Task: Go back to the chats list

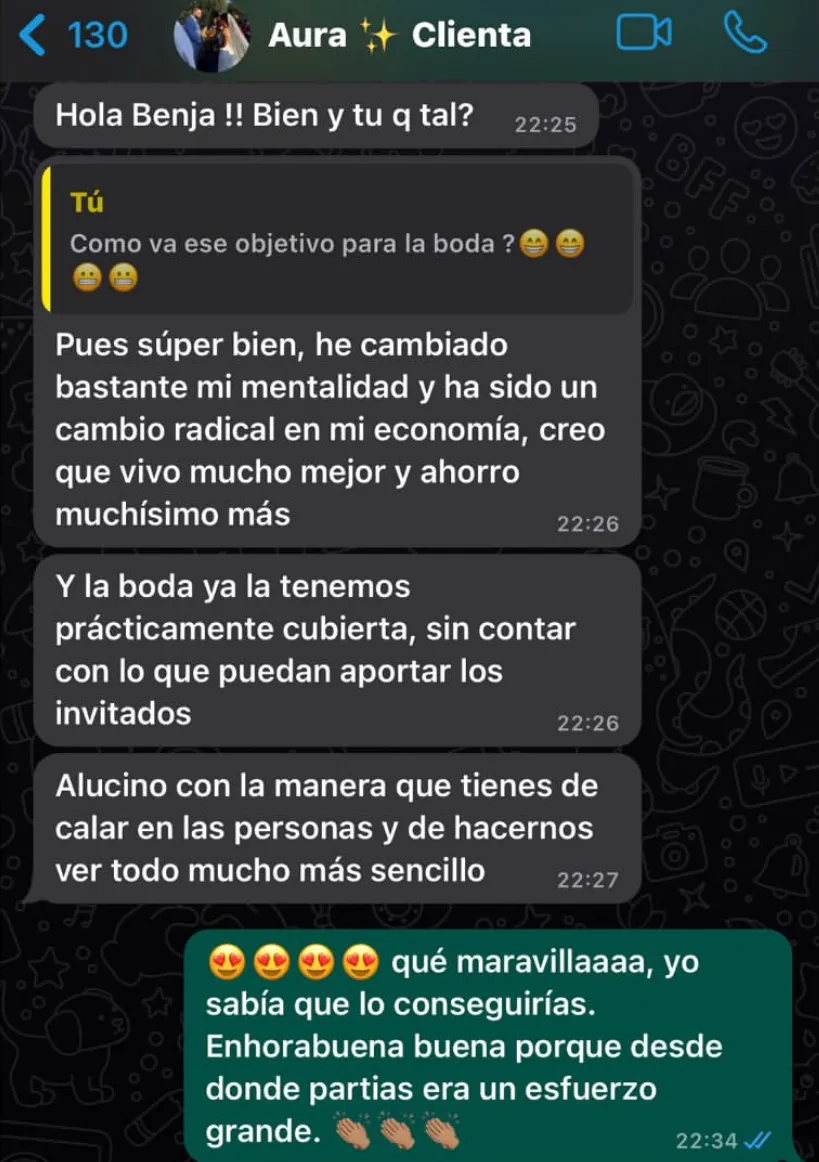Action: tap(72, 36)
